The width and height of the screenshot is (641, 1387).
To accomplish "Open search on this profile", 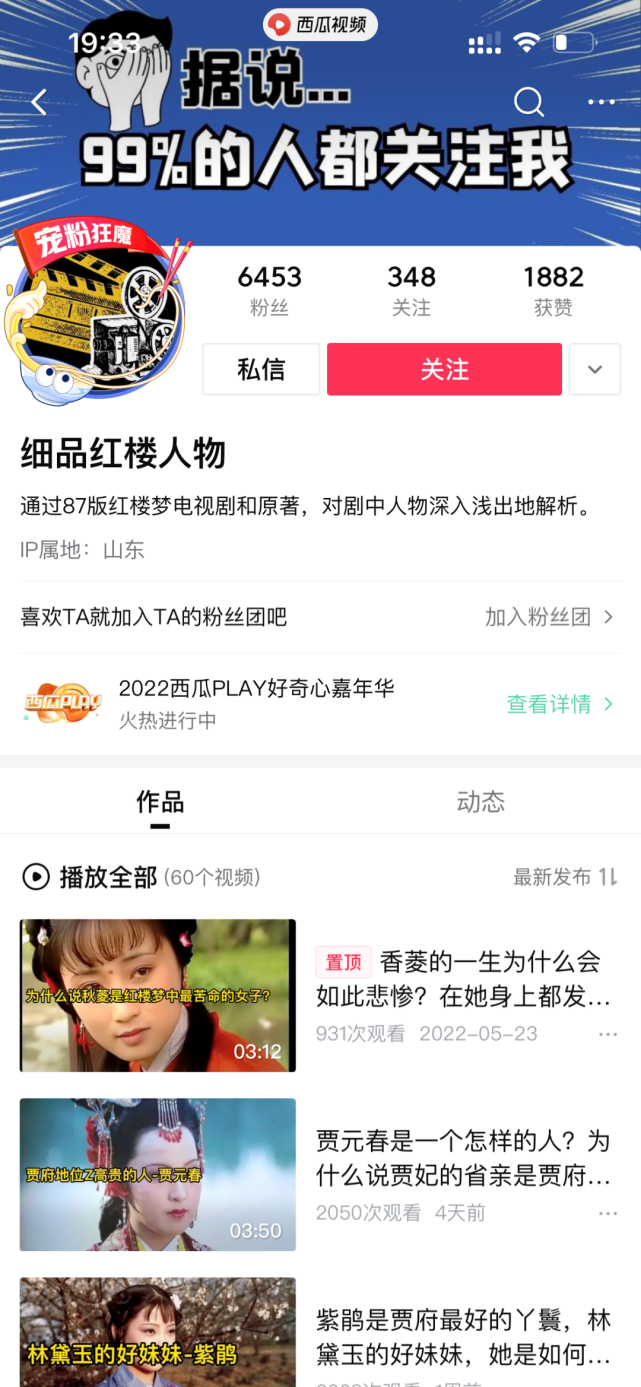I will pyautogui.click(x=528, y=101).
